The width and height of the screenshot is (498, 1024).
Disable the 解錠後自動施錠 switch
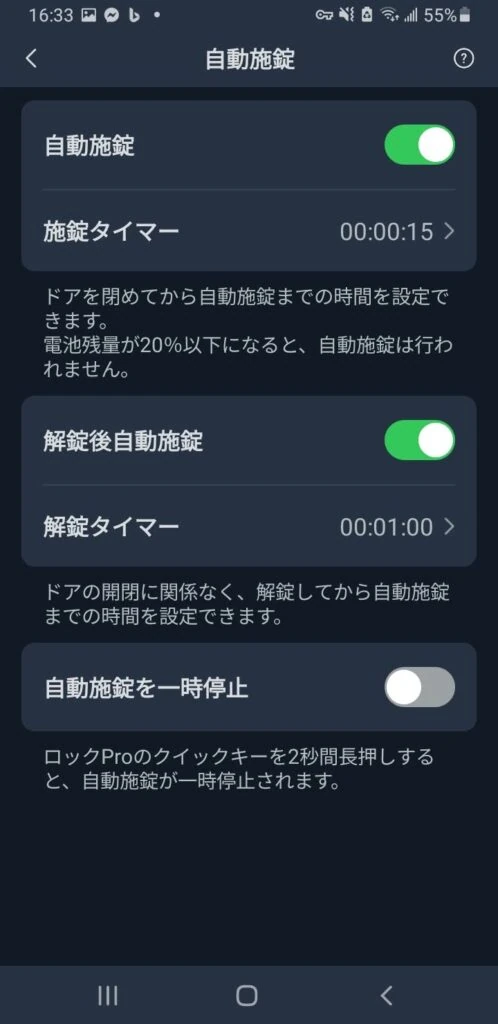pyautogui.click(x=420, y=441)
